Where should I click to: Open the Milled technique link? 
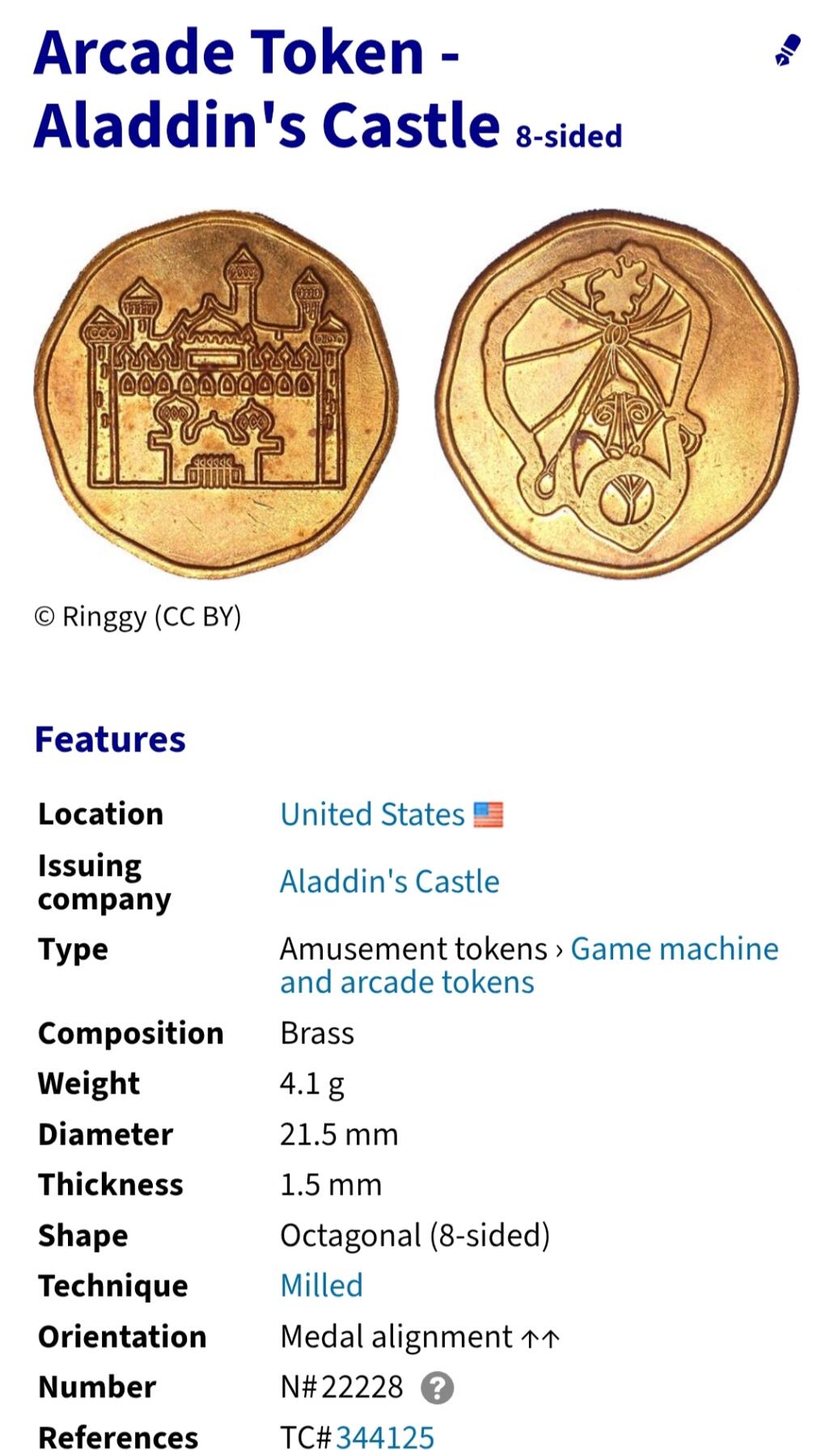click(321, 1285)
